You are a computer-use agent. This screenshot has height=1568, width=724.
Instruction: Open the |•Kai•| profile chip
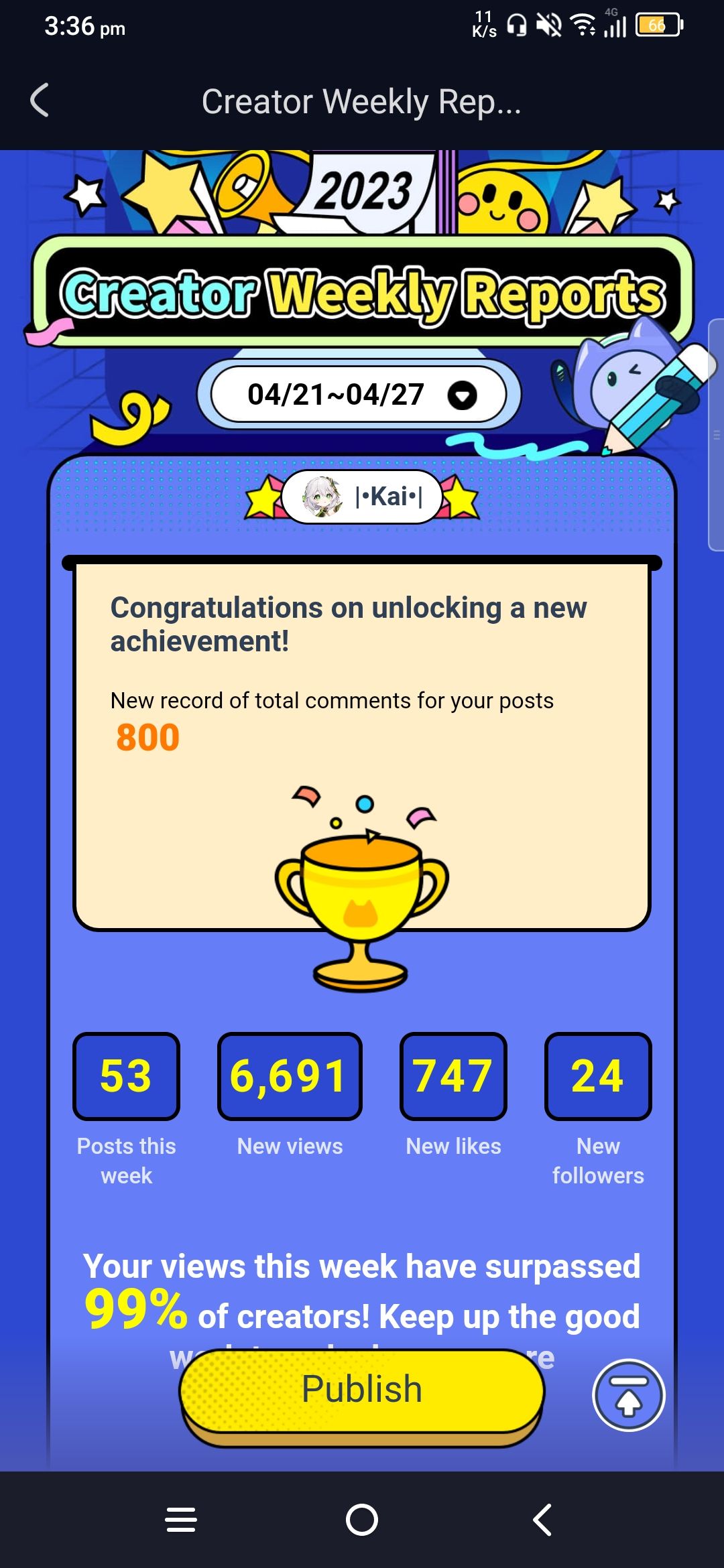pyautogui.click(x=362, y=497)
